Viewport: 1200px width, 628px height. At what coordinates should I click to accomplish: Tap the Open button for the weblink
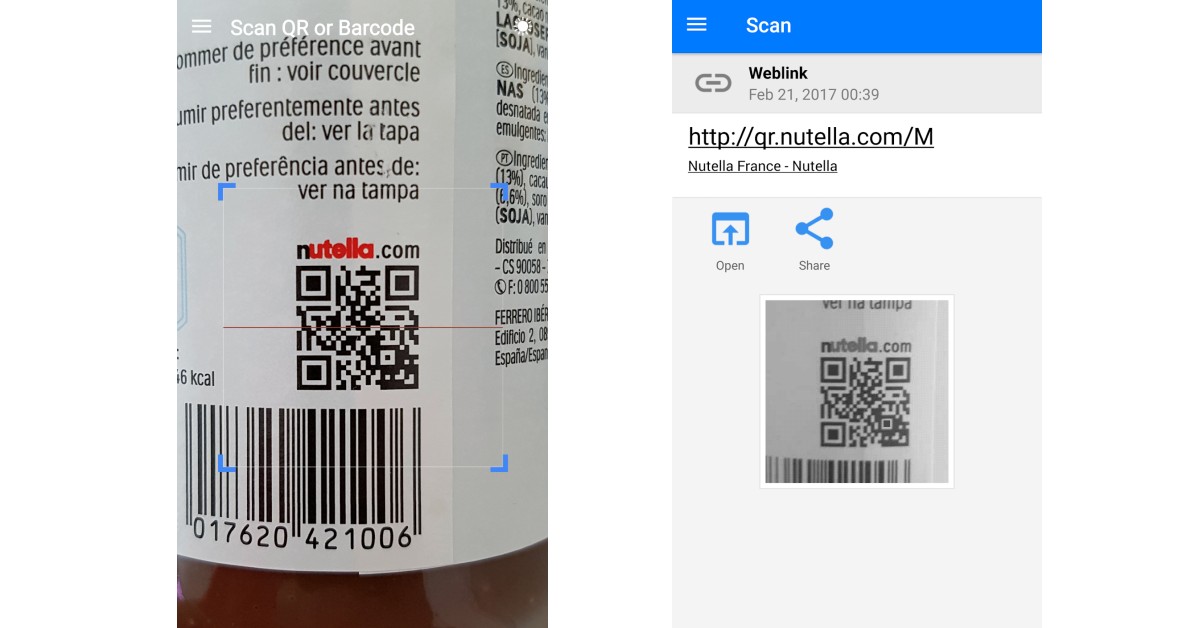(x=730, y=240)
